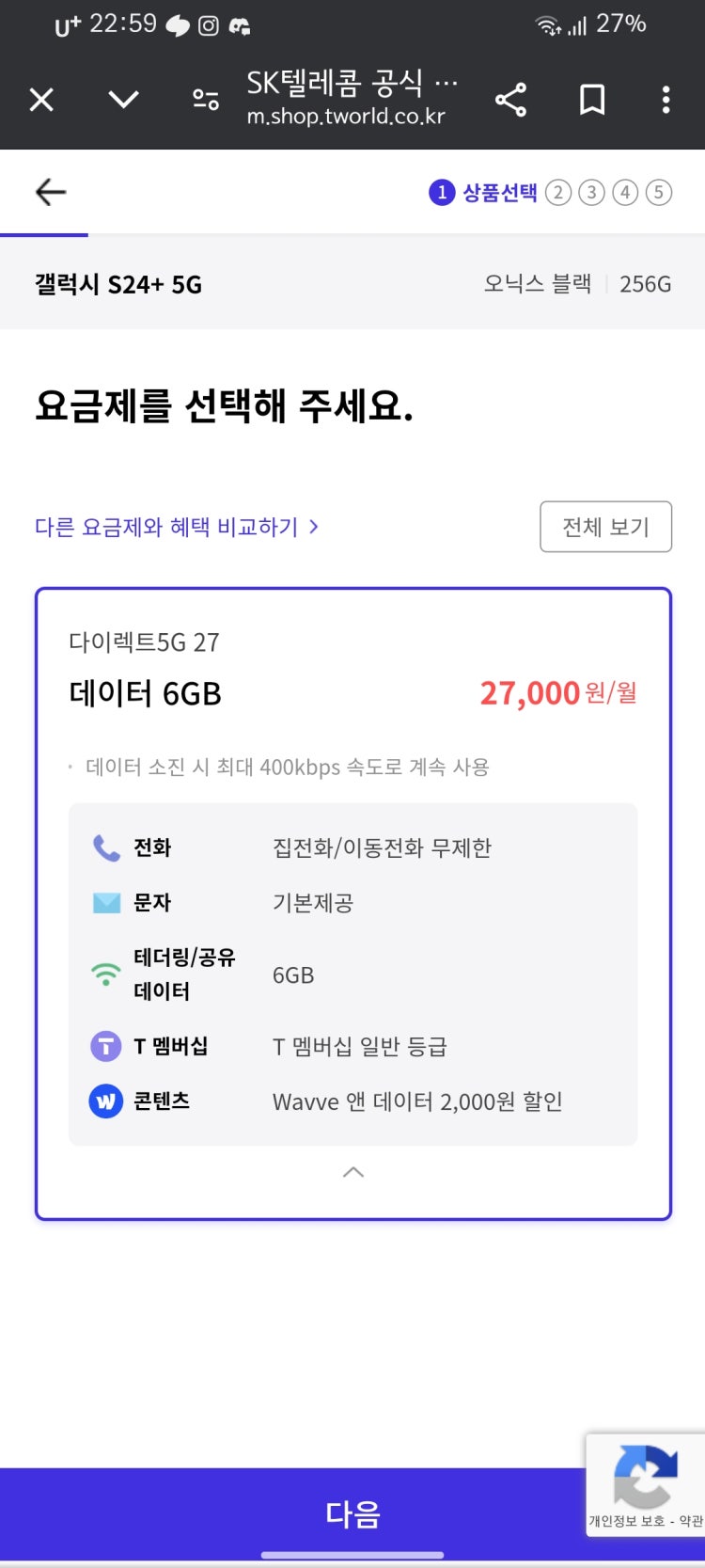Select the 다이렉트5G 27 plan card
The image size is (705, 1568).
pos(352,668)
